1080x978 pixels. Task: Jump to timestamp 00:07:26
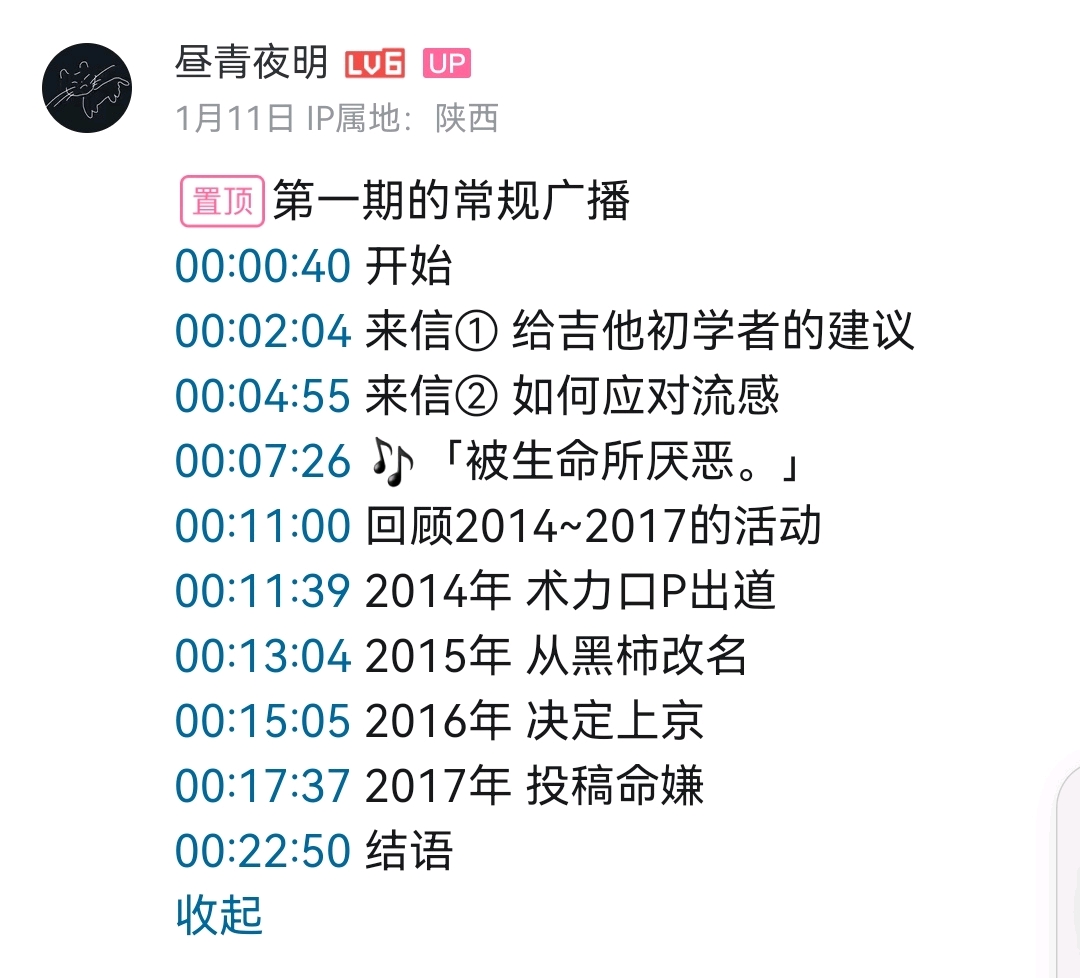coord(262,461)
